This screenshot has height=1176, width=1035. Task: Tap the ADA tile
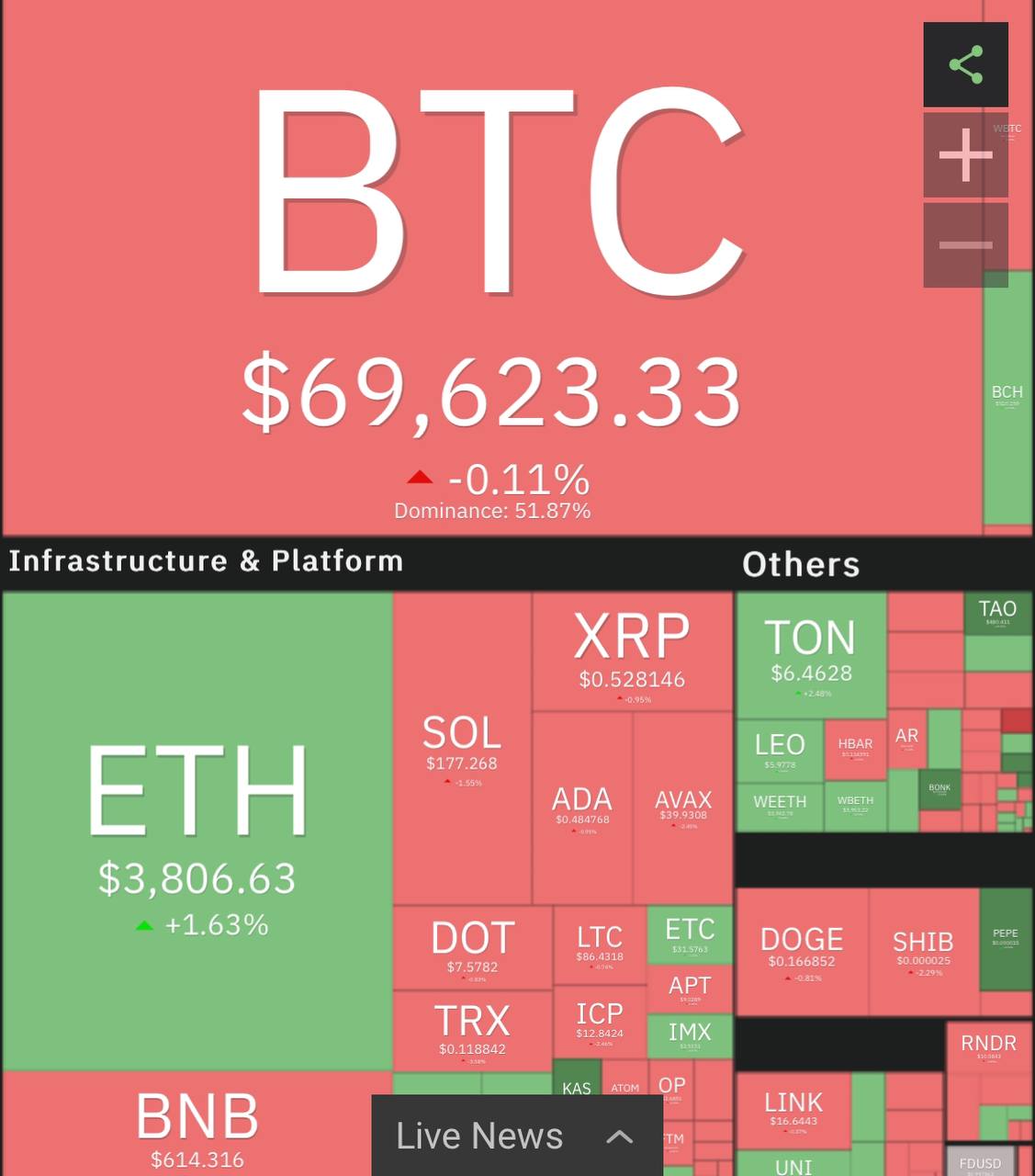[x=582, y=807]
